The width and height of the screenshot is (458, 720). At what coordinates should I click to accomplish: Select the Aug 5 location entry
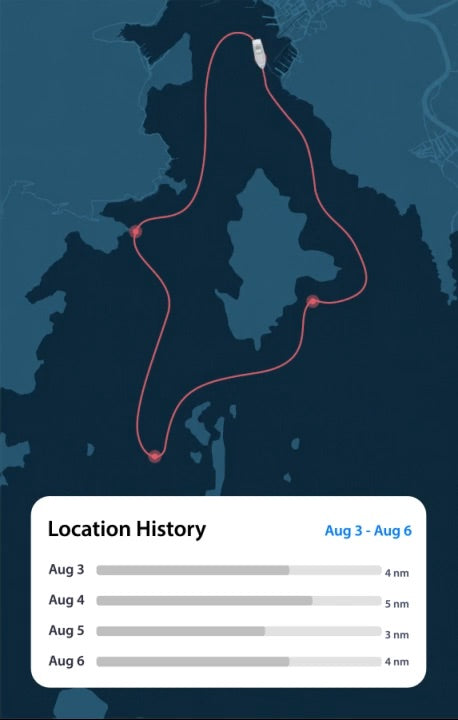[x=228, y=631]
